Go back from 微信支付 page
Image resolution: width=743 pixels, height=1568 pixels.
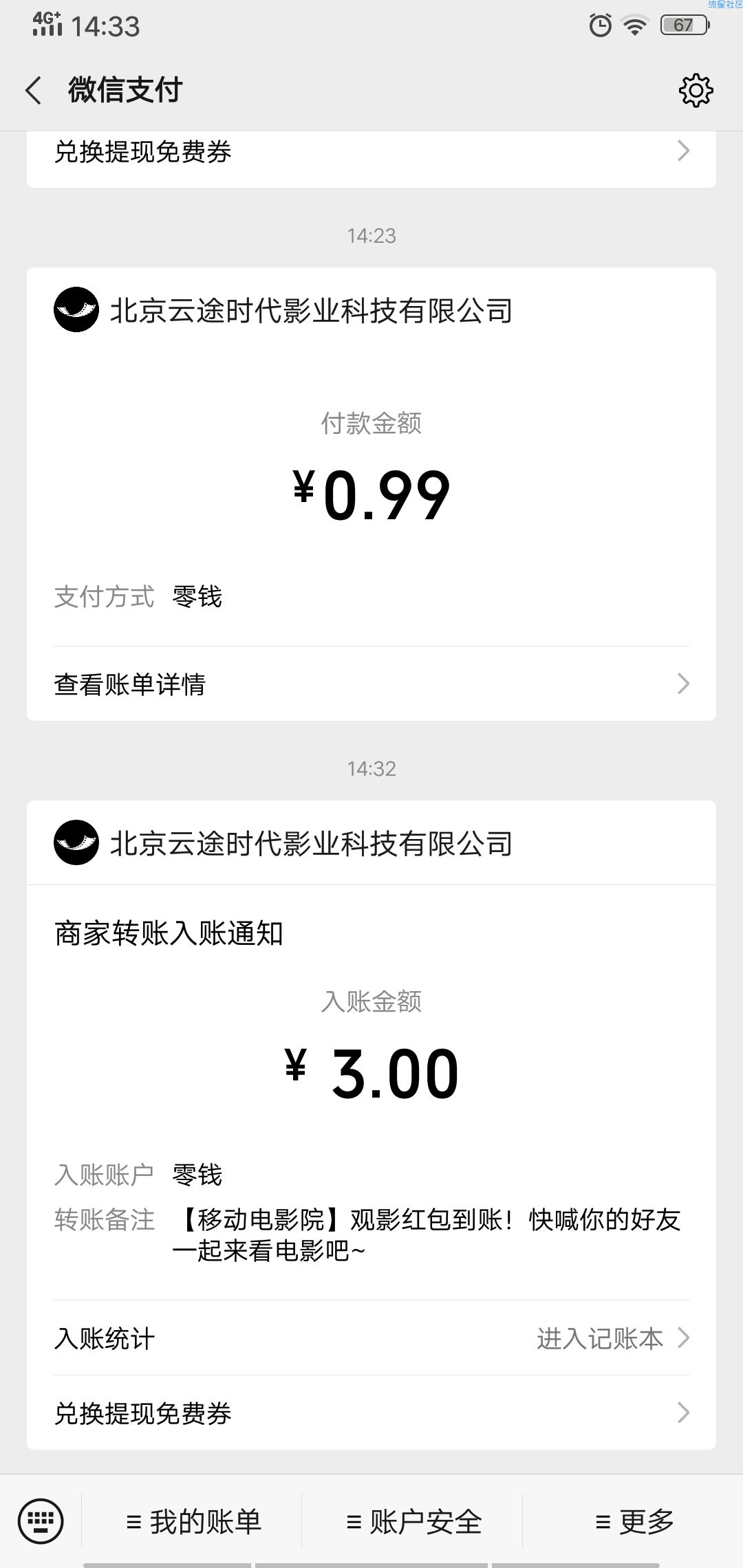coord(34,90)
